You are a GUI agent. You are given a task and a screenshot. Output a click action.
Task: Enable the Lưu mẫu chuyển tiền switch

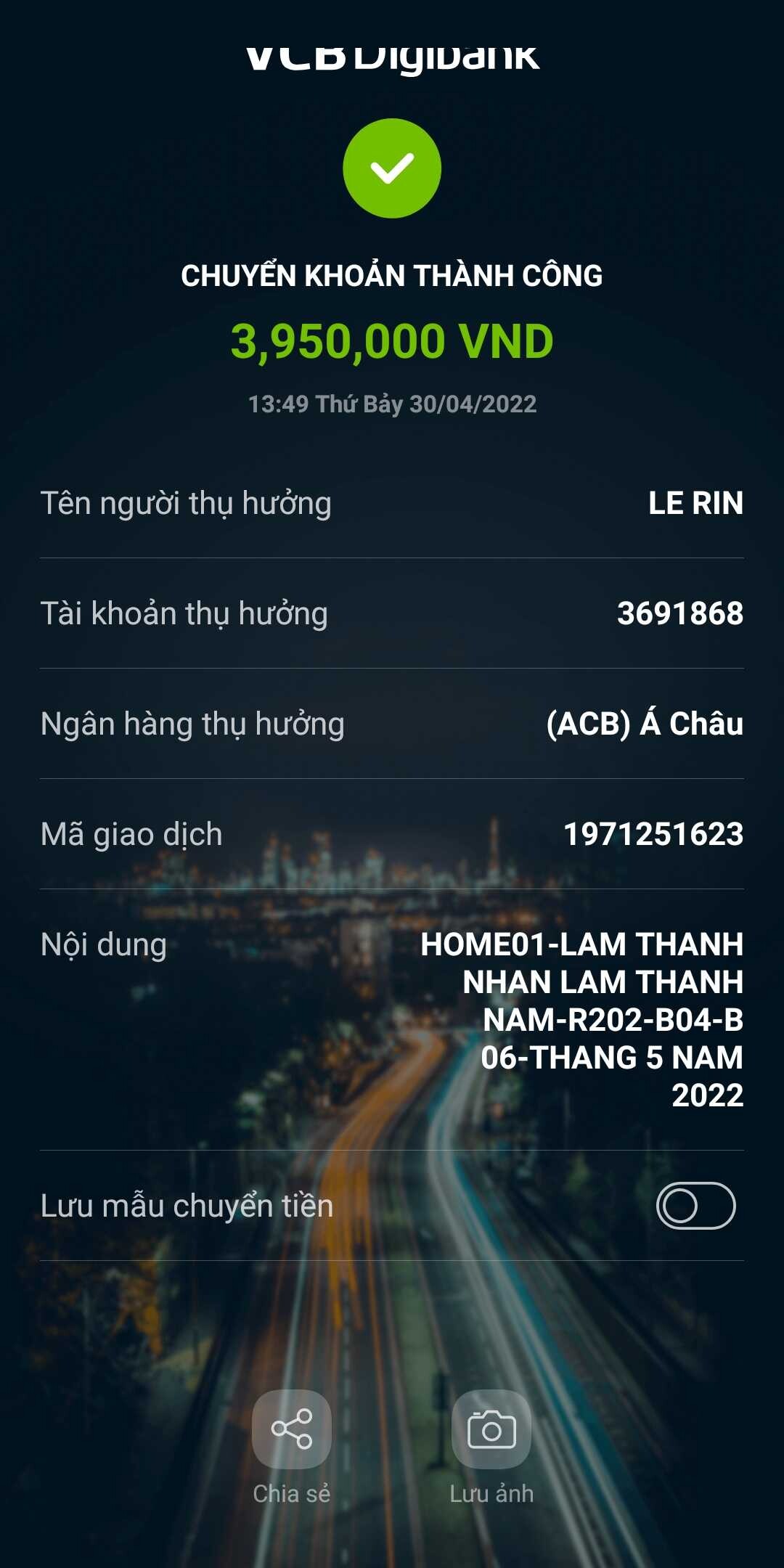(x=695, y=1206)
